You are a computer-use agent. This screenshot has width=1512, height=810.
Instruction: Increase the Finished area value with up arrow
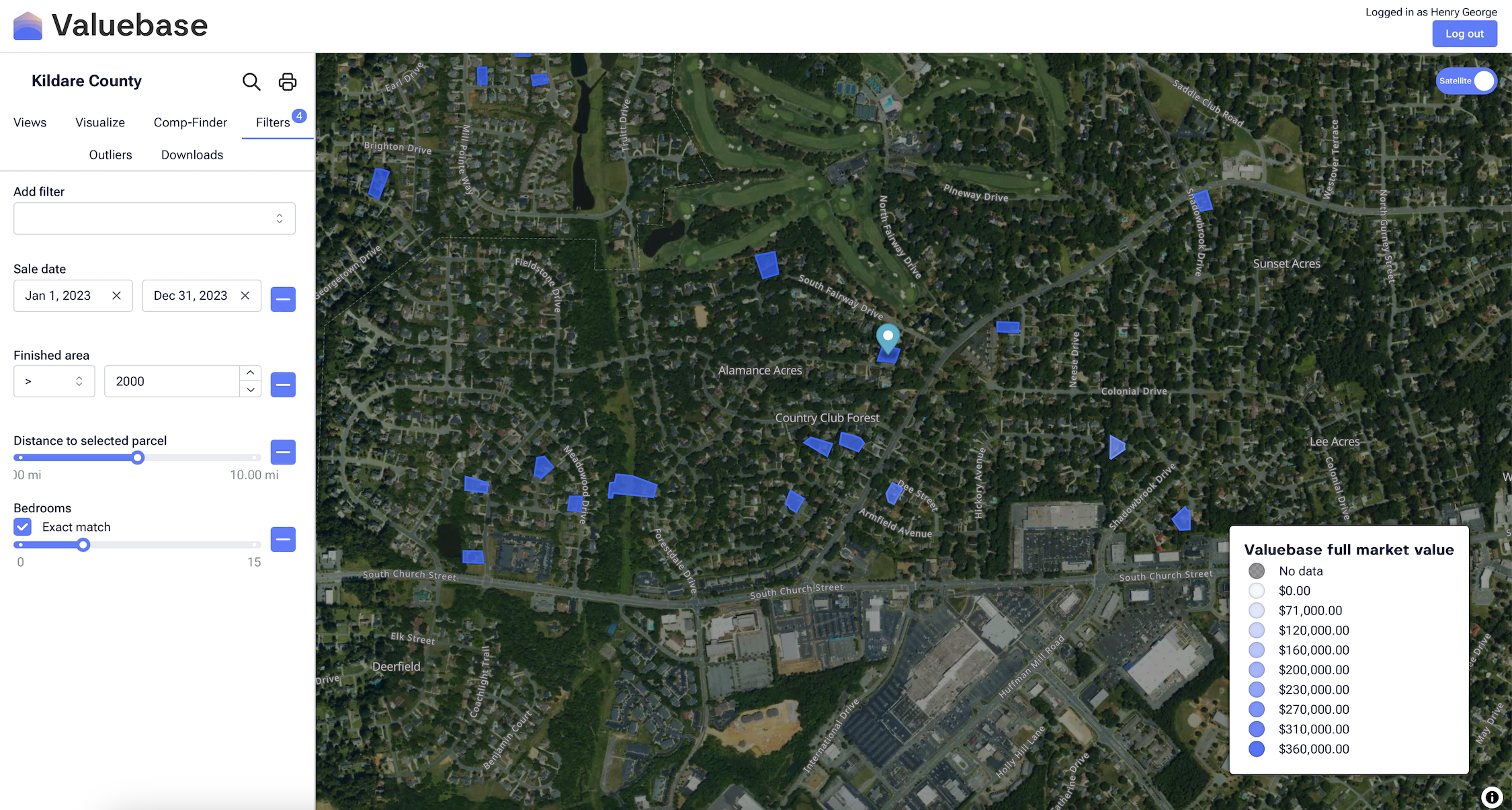(250, 373)
